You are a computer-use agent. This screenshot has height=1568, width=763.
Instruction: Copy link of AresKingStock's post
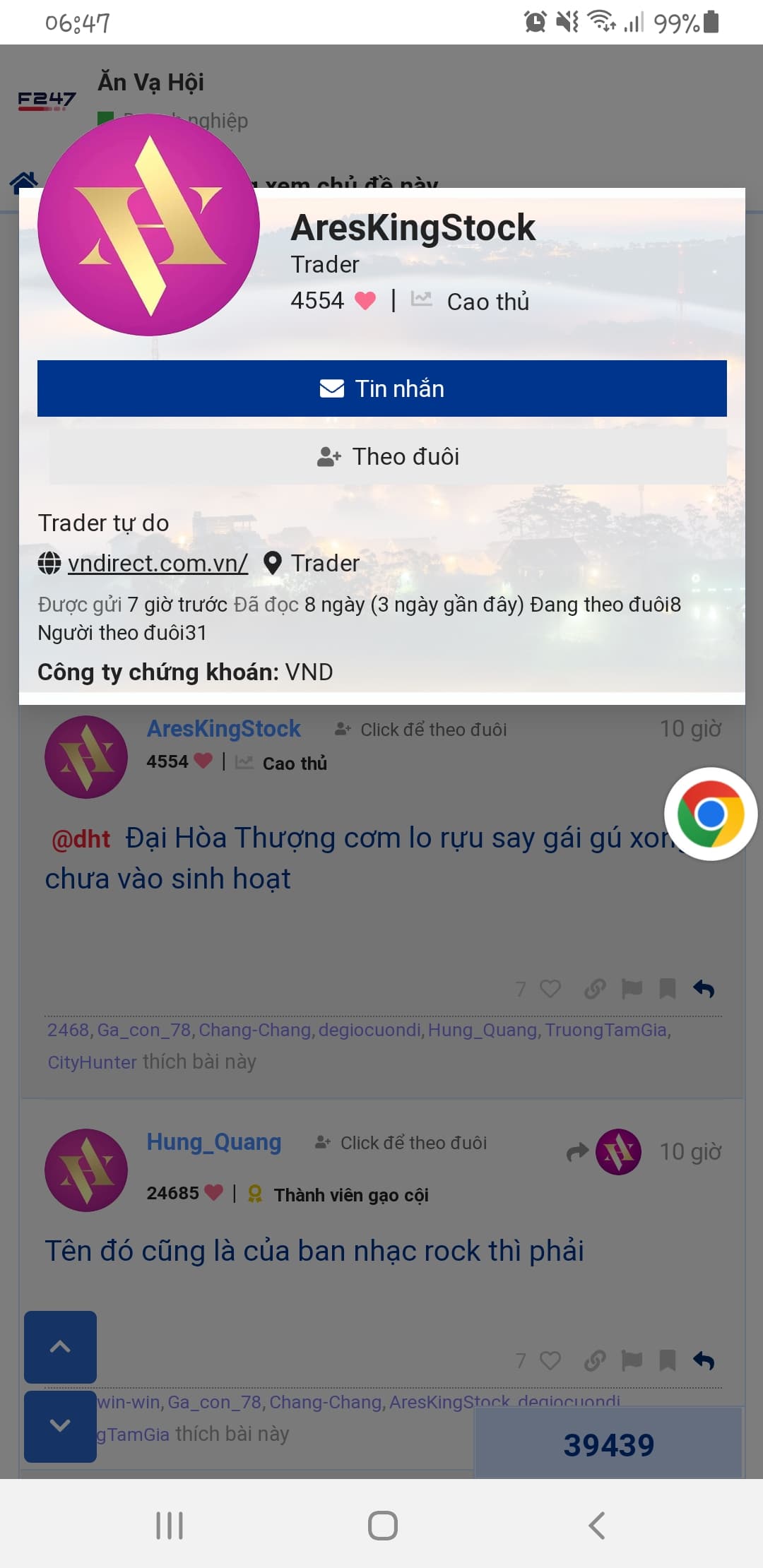[x=595, y=989]
